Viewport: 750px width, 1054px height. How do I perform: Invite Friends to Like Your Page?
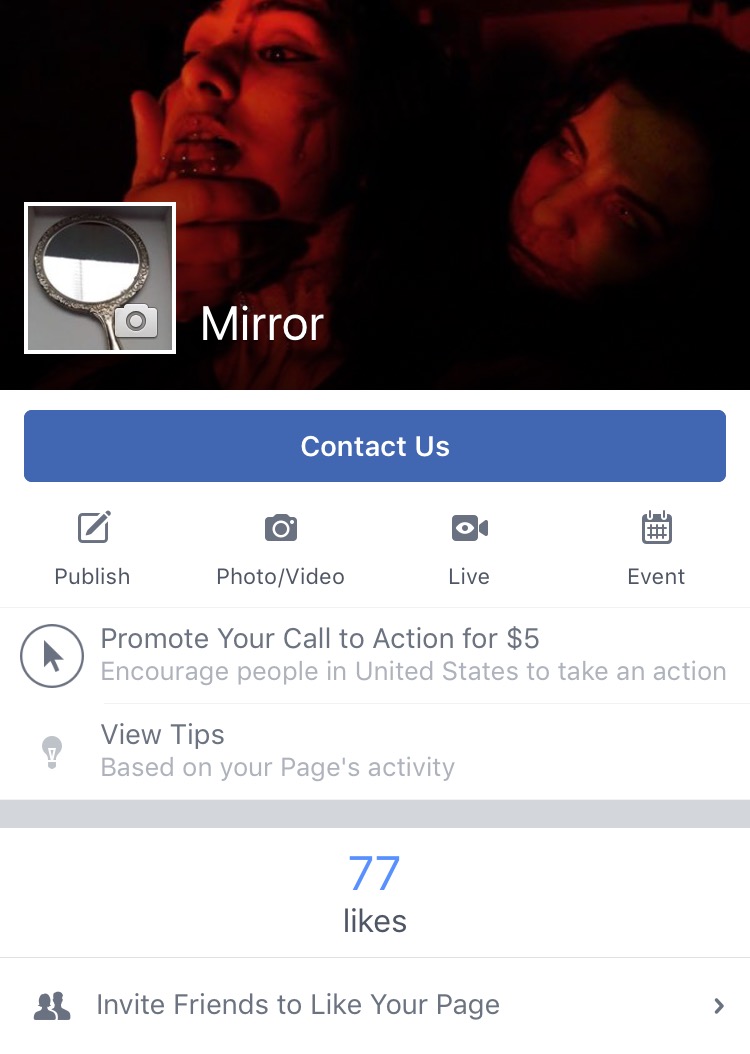coord(375,1005)
